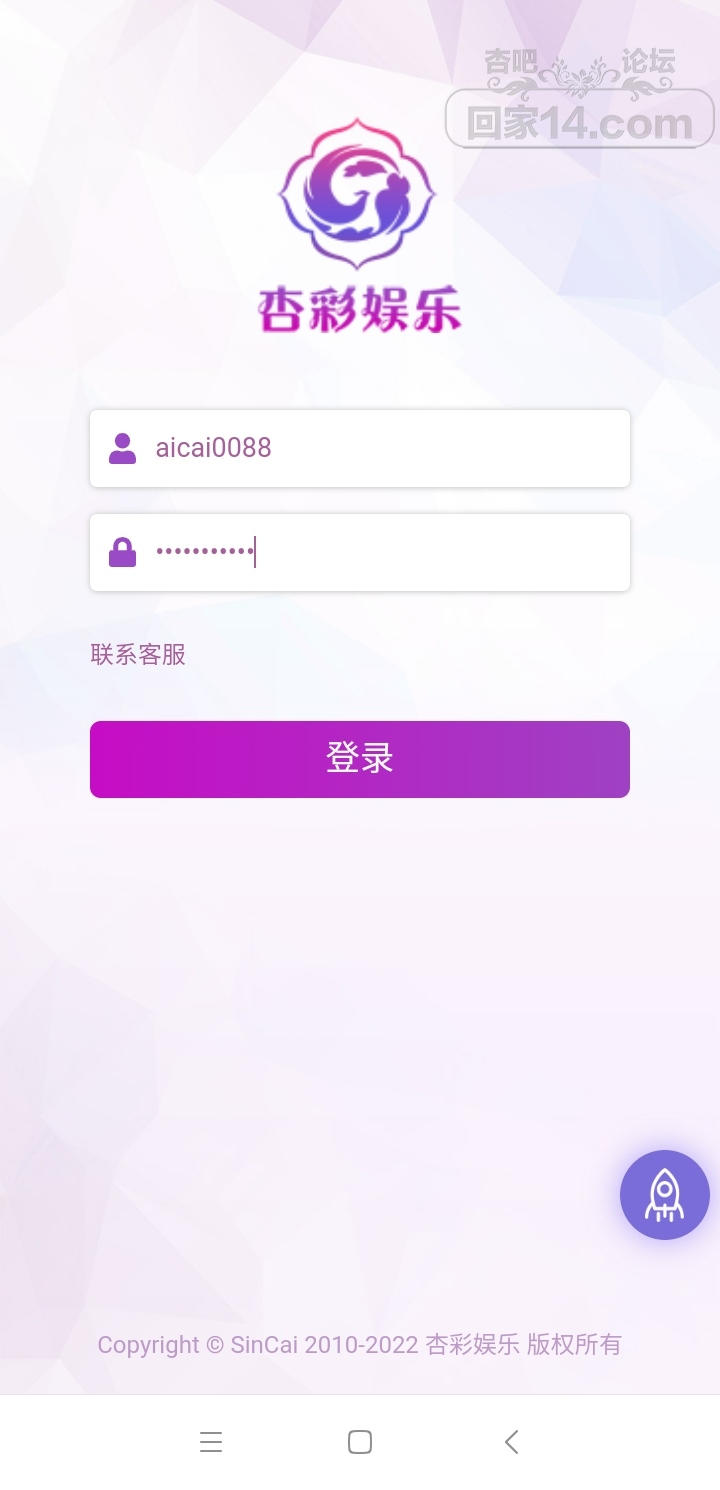Tap the 登录 login button
This screenshot has width=720, height=1490.
[360, 759]
